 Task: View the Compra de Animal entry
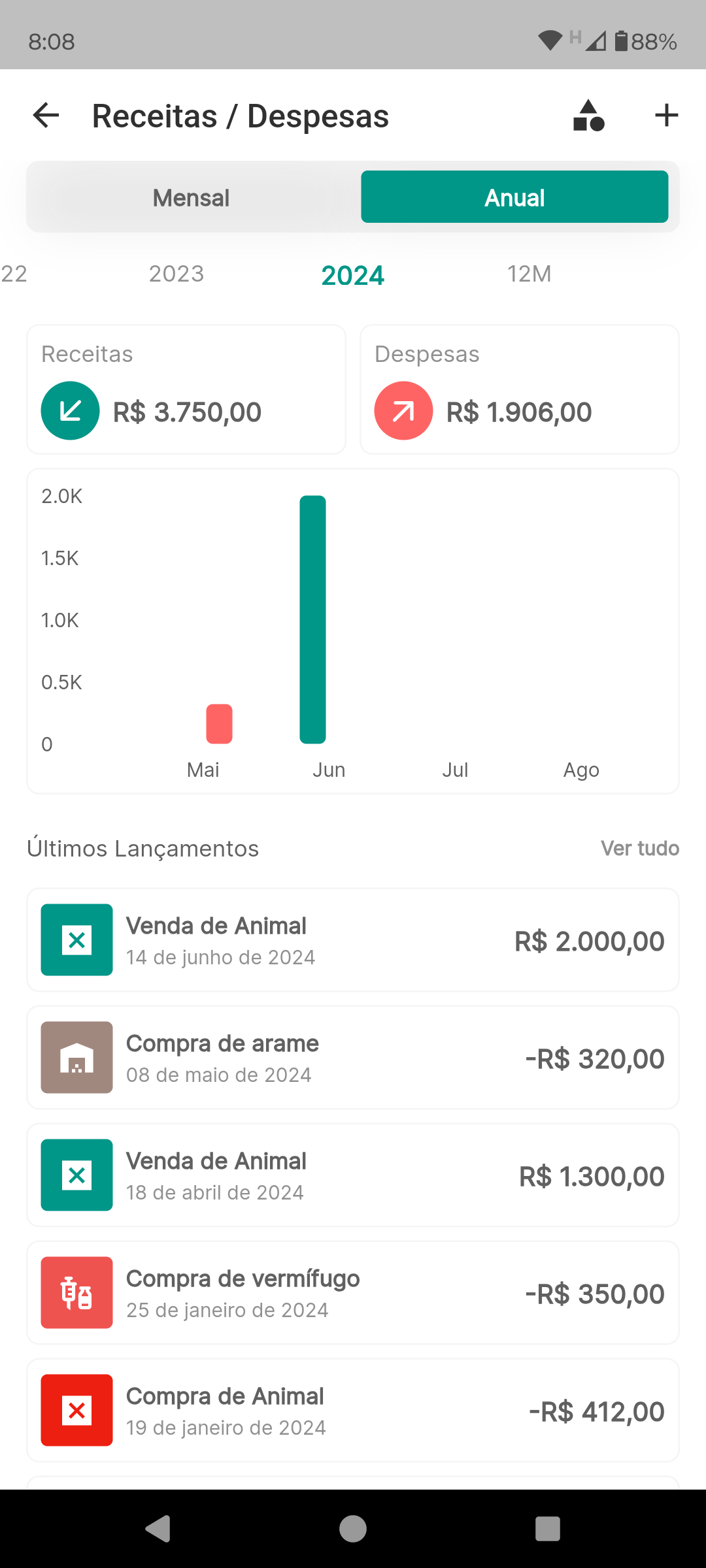(353, 1411)
